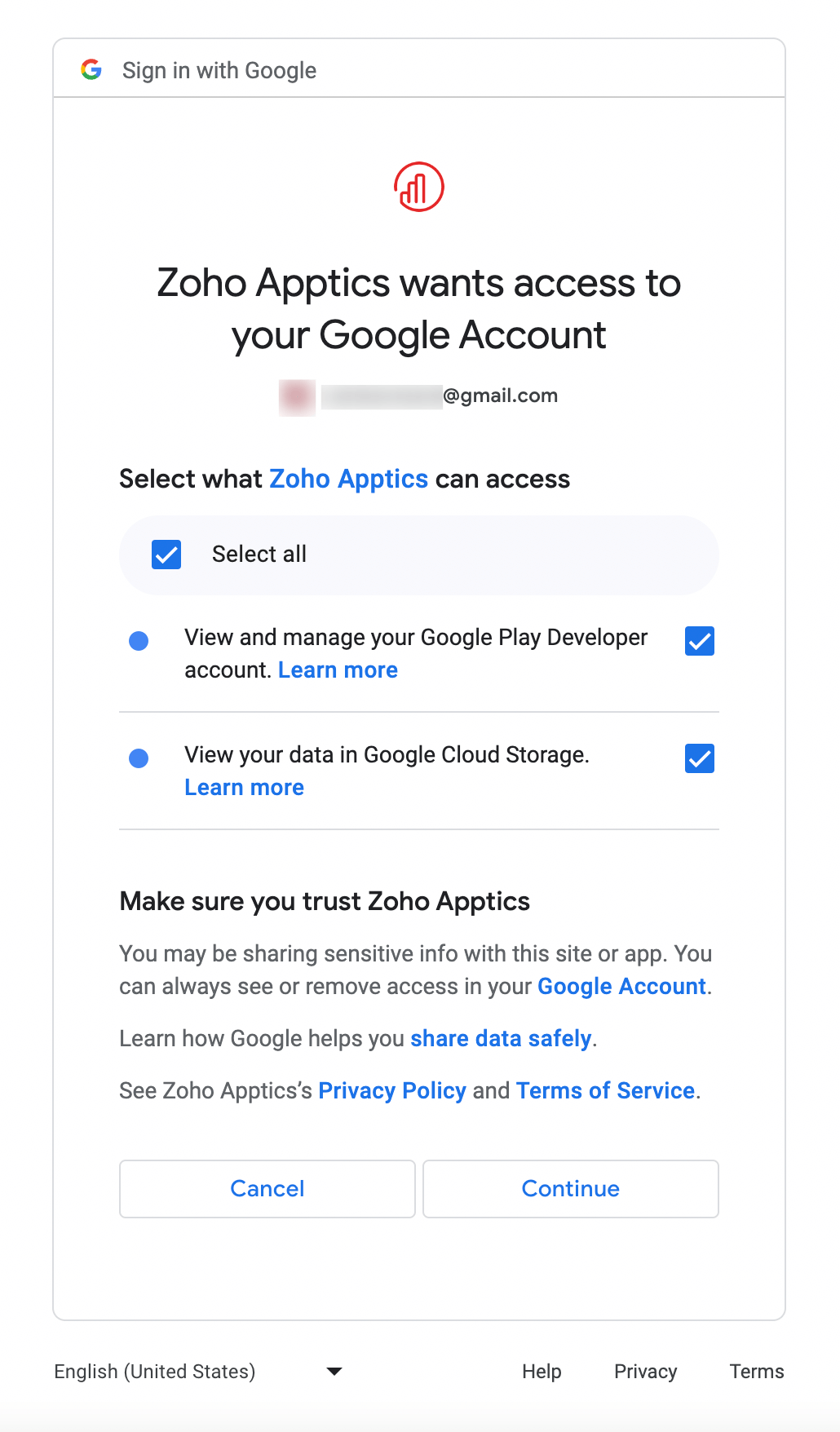840x1432 pixels.
Task: Cancel the access request
Action: [267, 1189]
